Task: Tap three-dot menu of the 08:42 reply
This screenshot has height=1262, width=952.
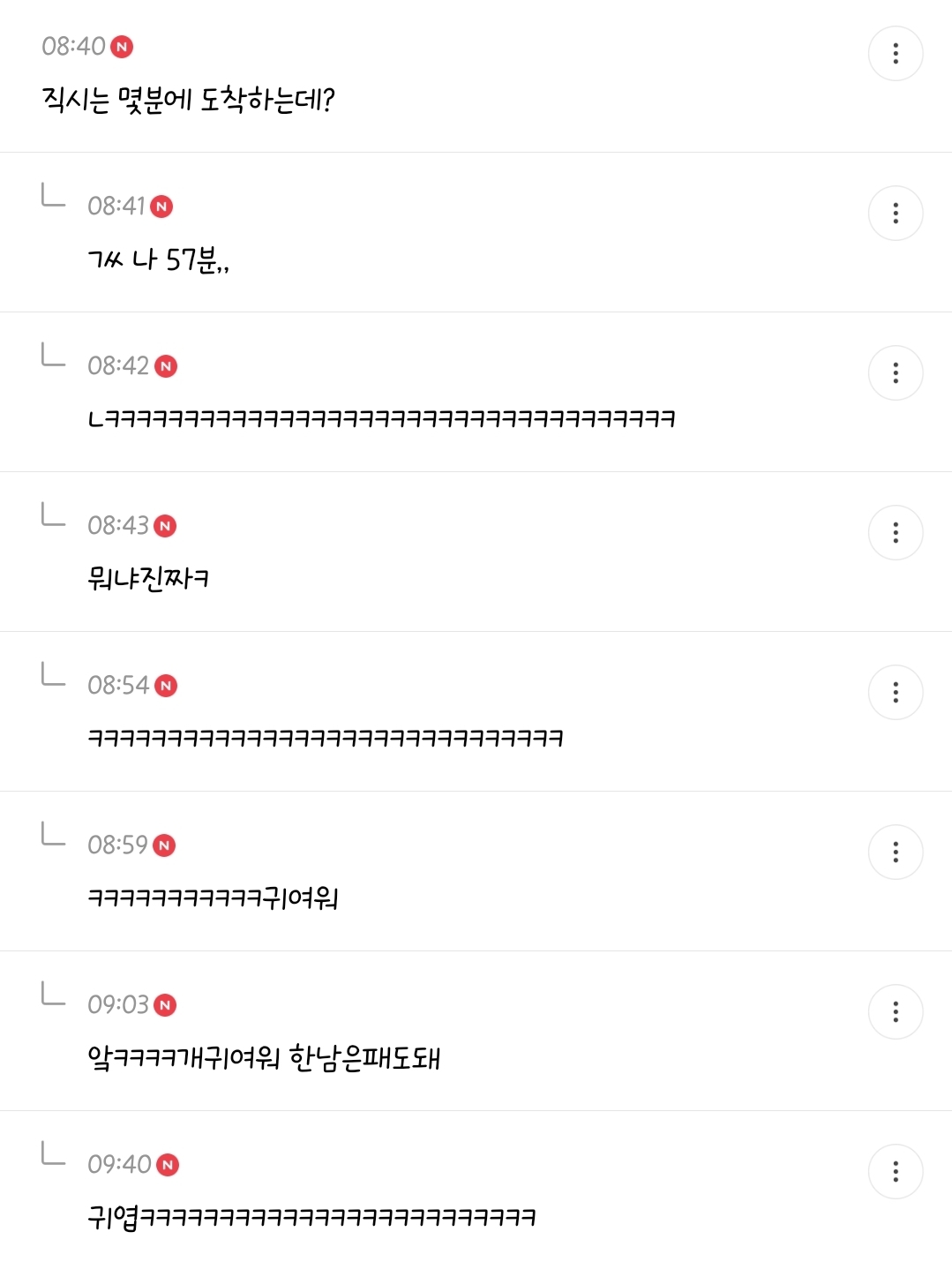Action: (x=896, y=373)
